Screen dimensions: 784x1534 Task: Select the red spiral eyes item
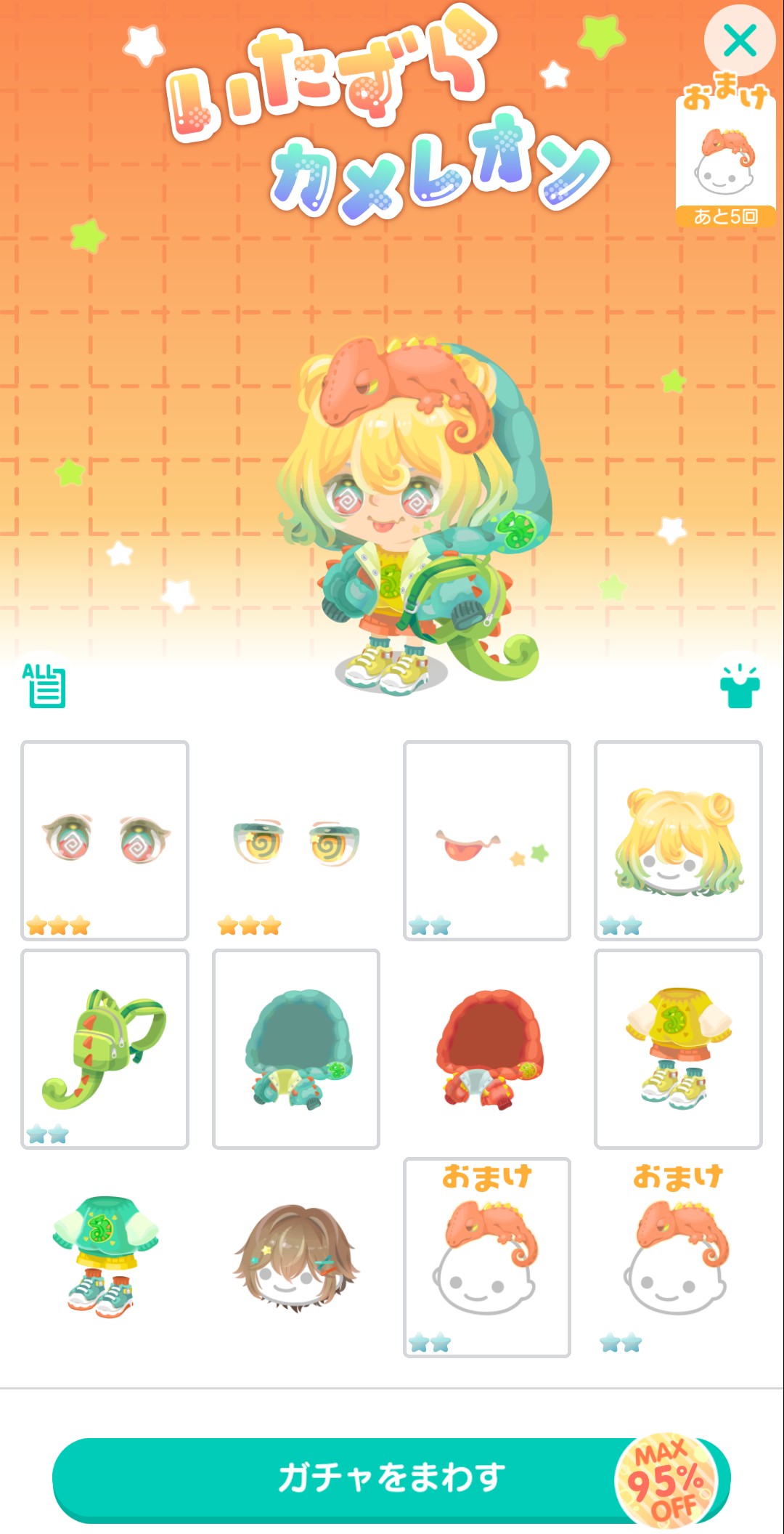coord(105,840)
